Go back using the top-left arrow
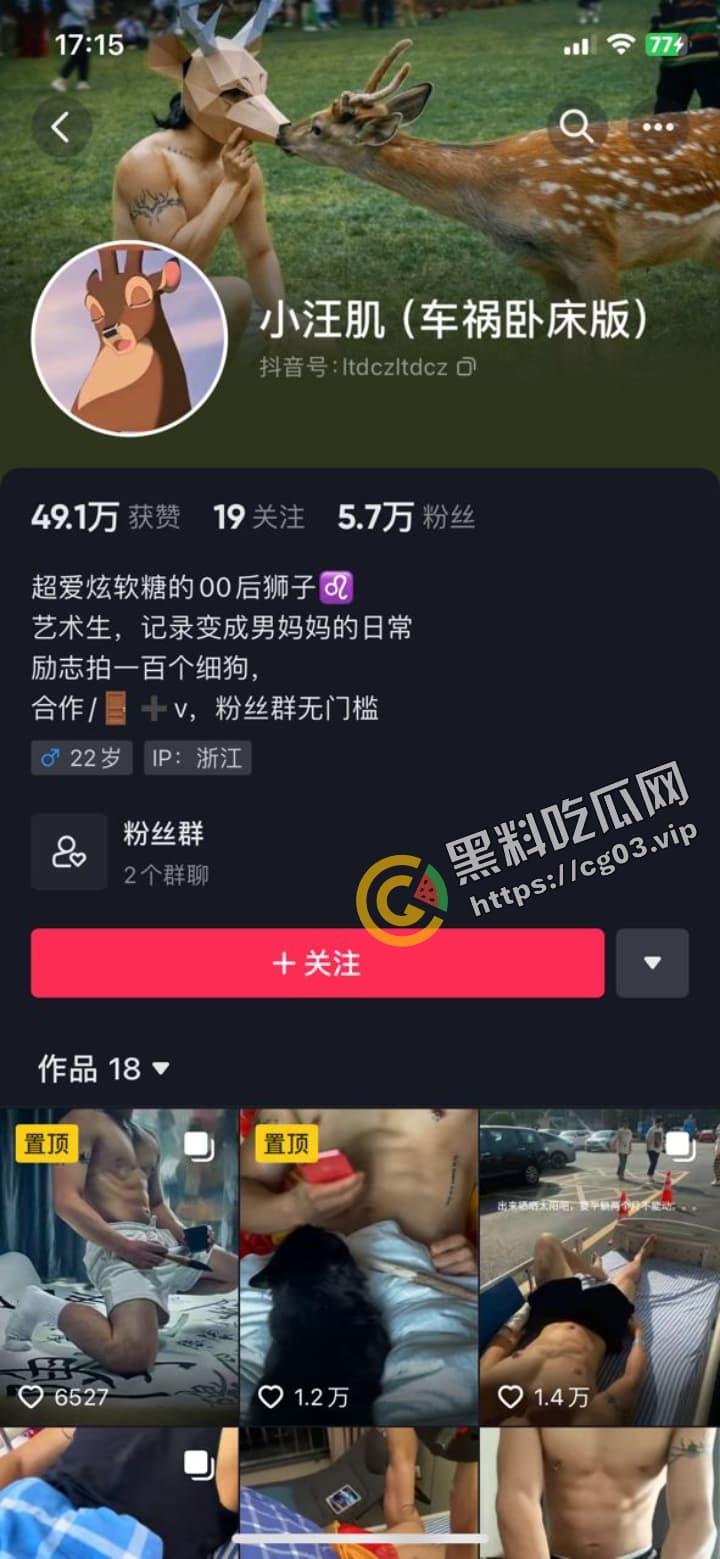The image size is (720, 1559). pyautogui.click(x=61, y=127)
